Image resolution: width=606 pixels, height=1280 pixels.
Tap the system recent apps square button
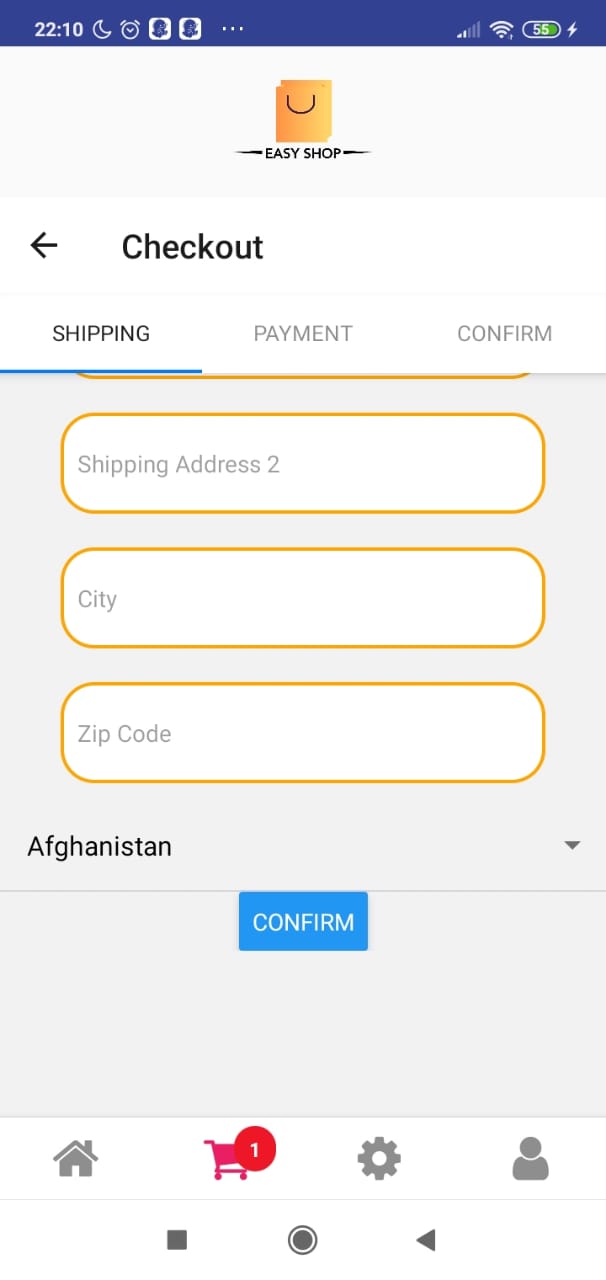177,1240
